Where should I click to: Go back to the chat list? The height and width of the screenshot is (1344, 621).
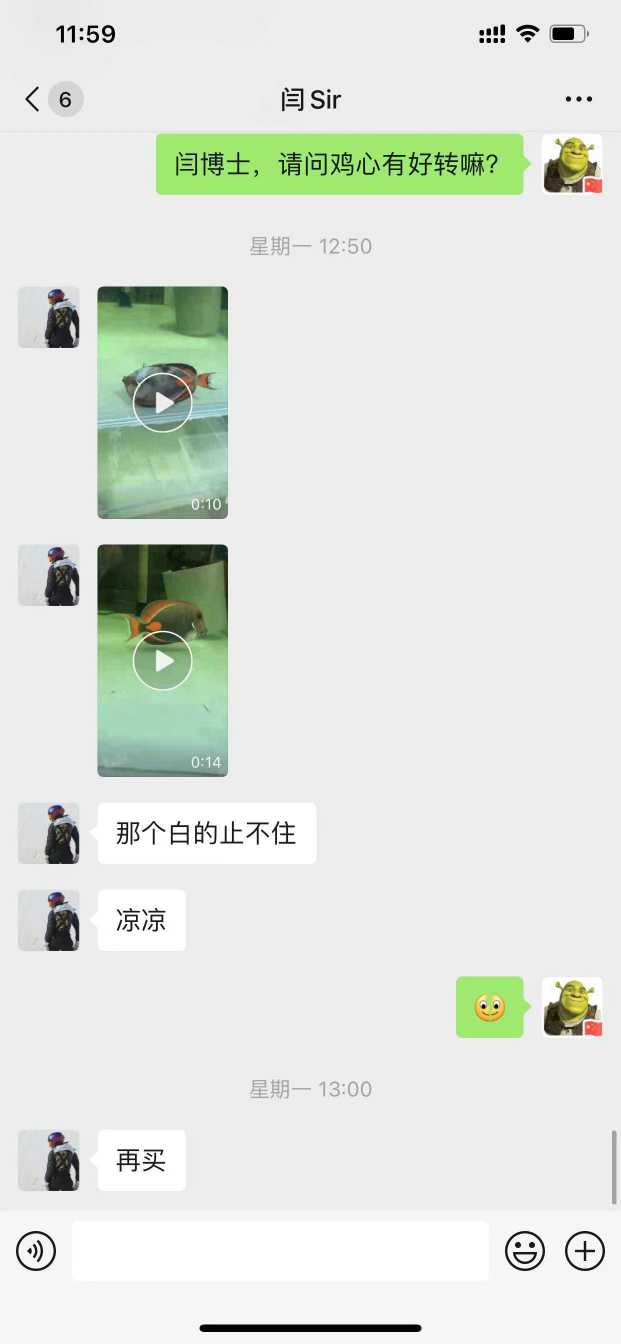[x=34, y=99]
